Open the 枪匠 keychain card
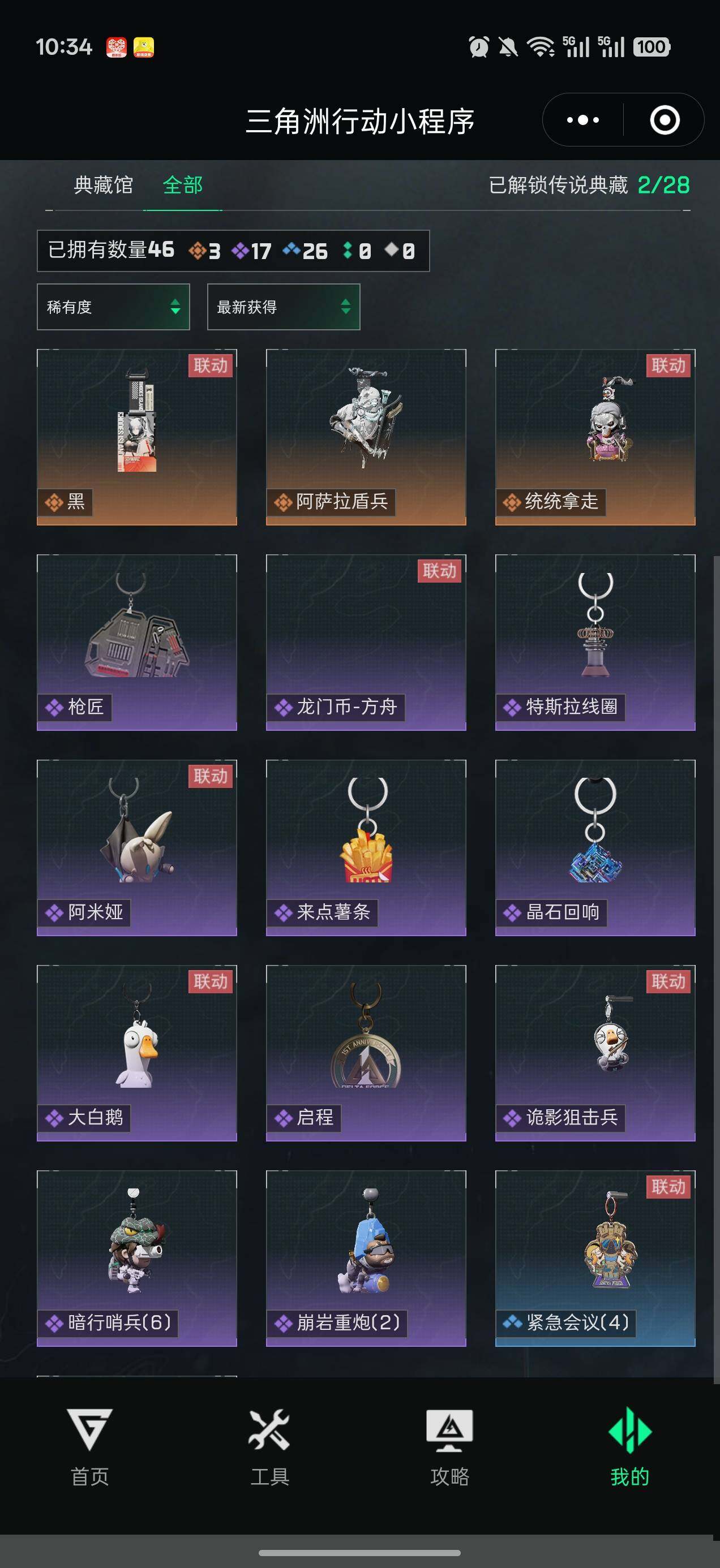 [x=137, y=641]
